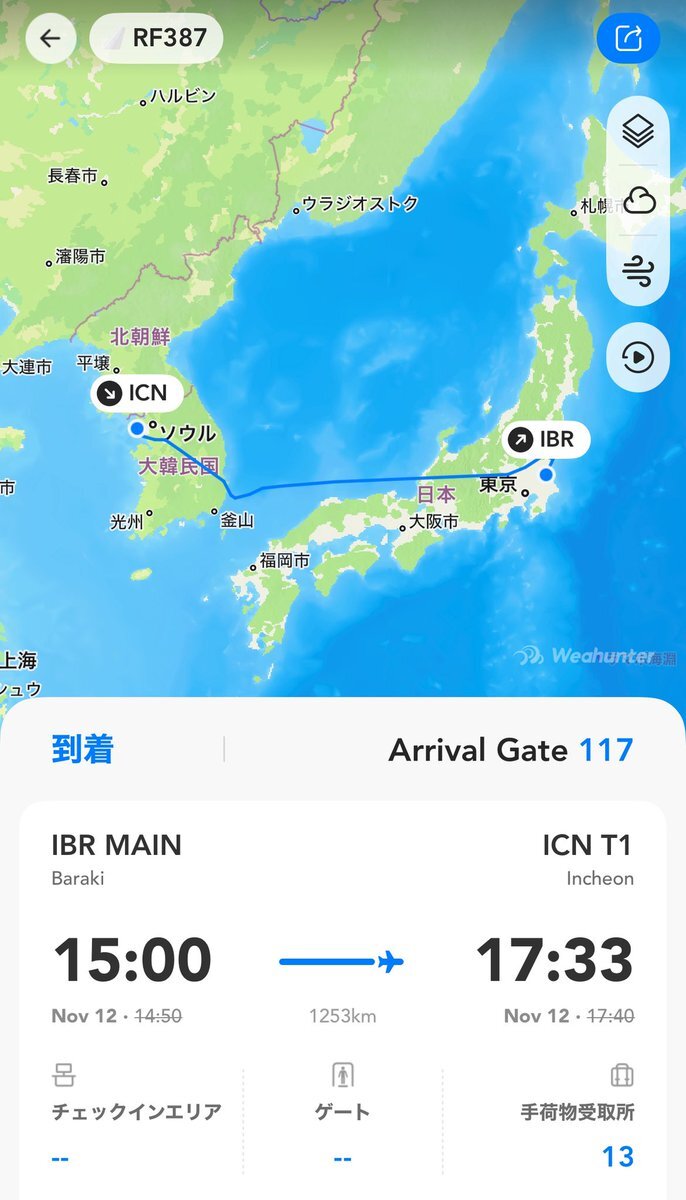Show the wind overlay on map
Image resolution: width=686 pixels, height=1200 pixels.
pos(638,270)
